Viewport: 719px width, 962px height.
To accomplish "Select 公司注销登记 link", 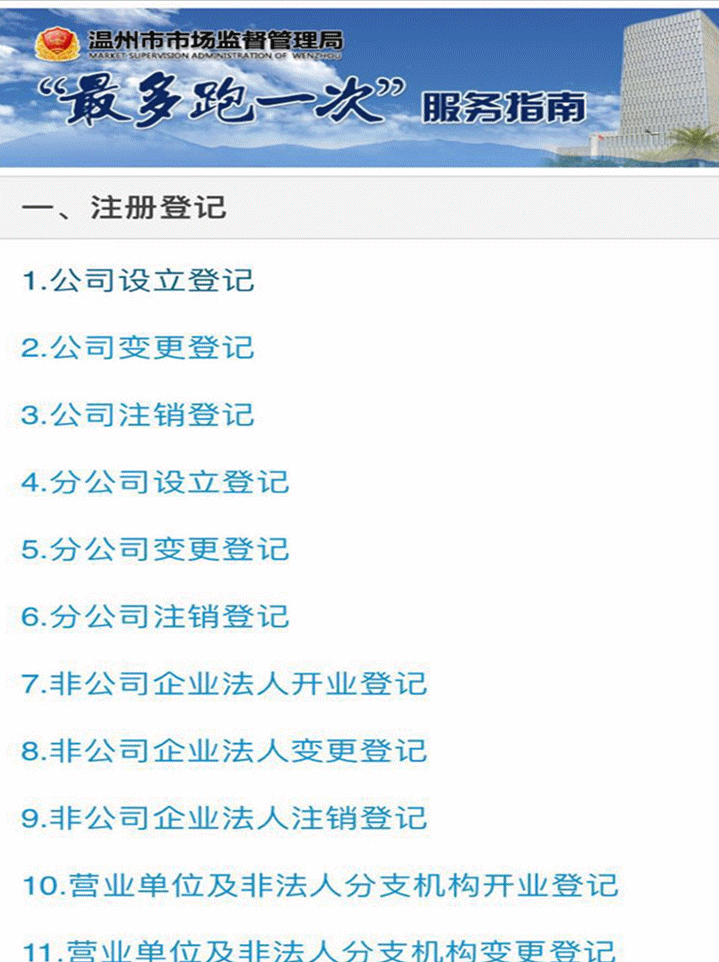I will click(138, 415).
